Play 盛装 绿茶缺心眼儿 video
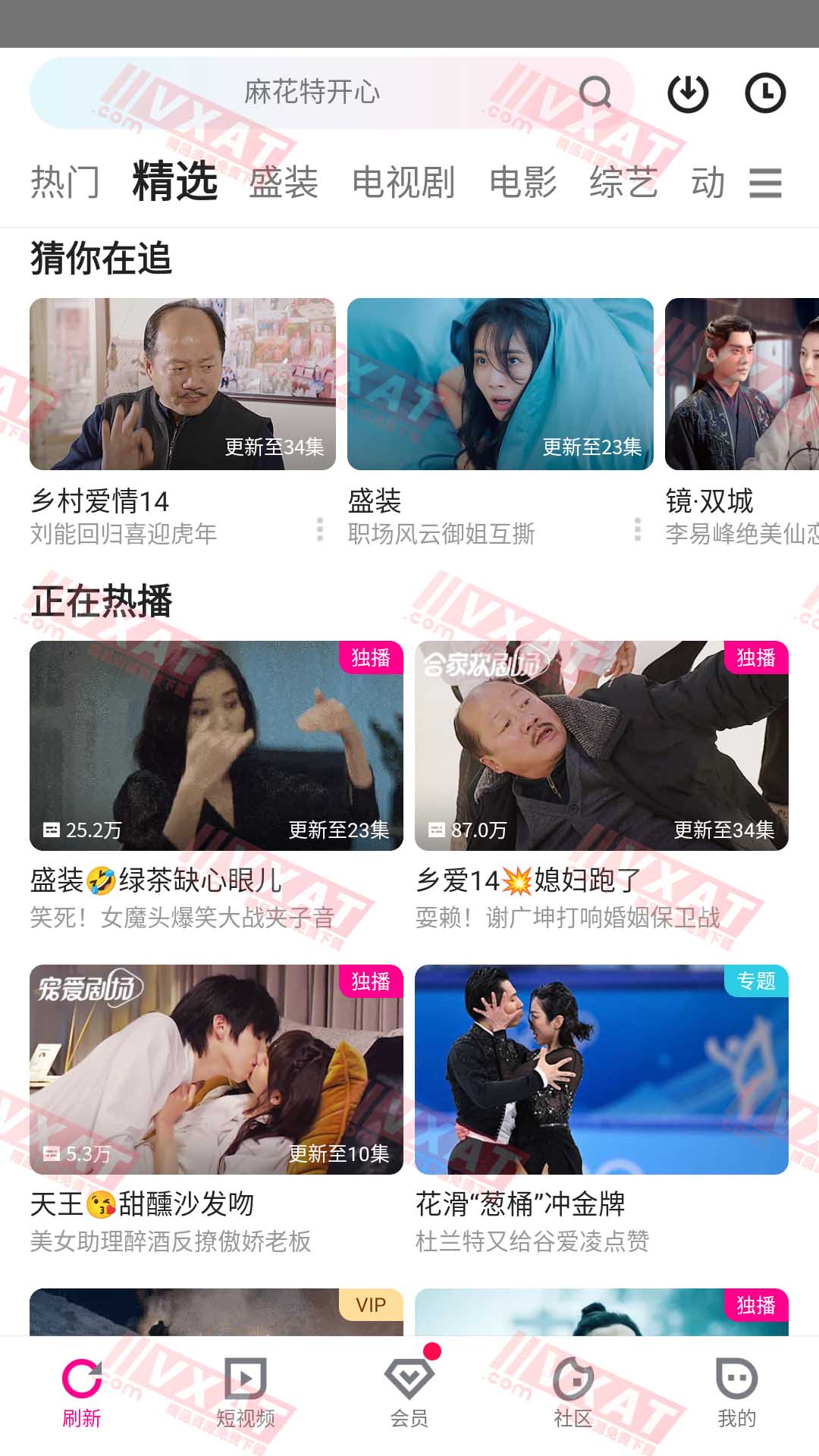The image size is (819, 1456). click(216, 745)
